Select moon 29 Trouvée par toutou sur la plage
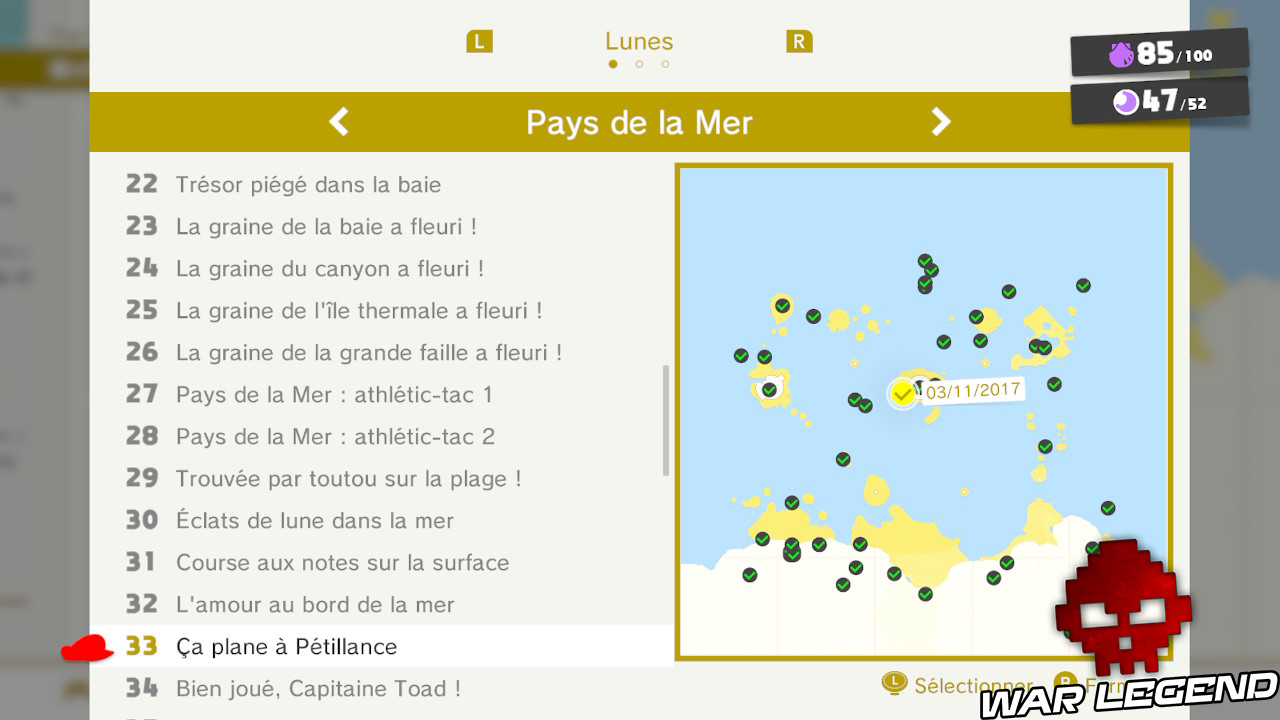Image resolution: width=1280 pixels, height=720 pixels. [x=348, y=478]
